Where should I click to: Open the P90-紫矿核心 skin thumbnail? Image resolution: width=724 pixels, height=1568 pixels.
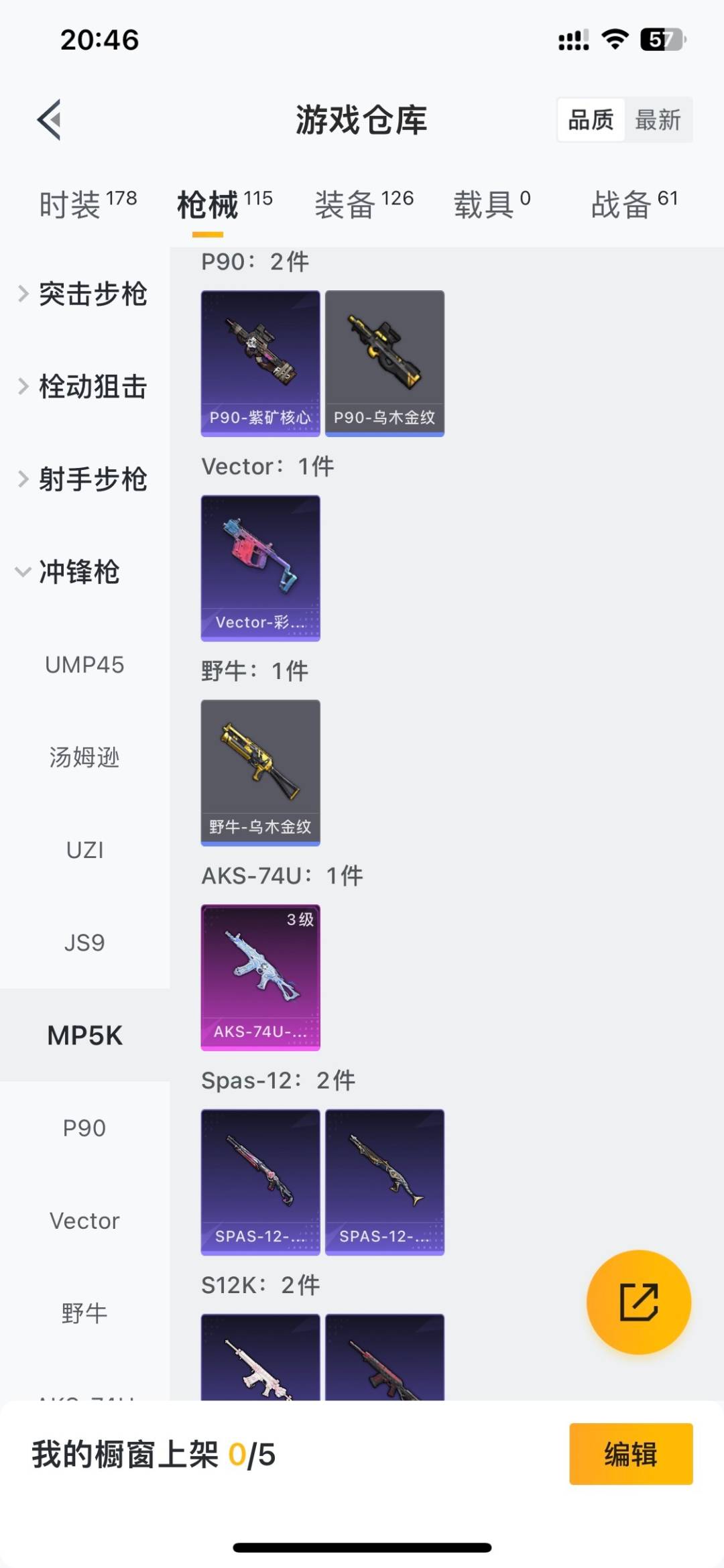click(x=260, y=362)
